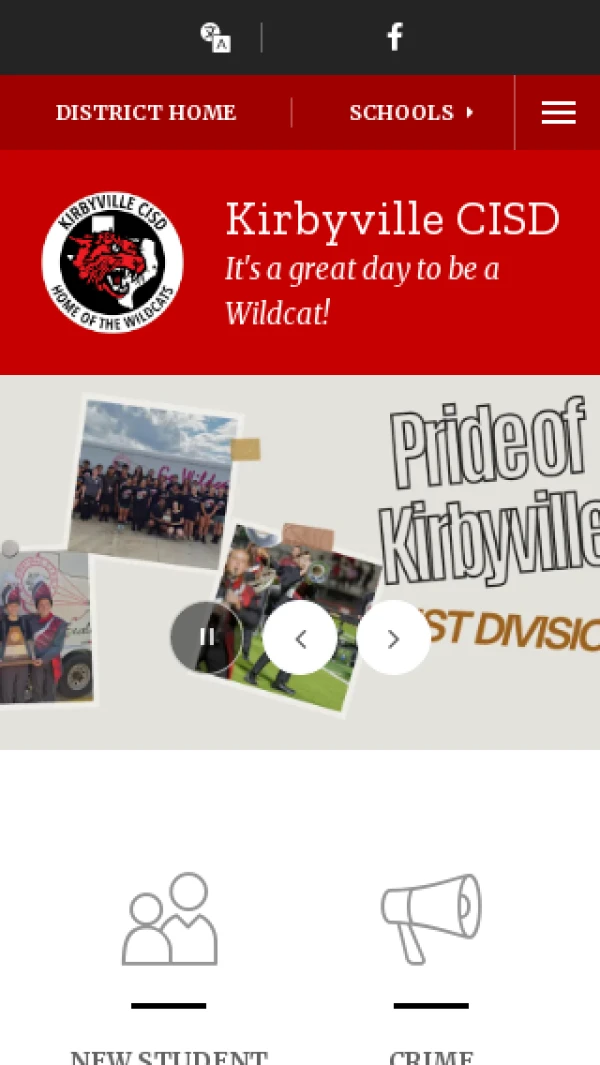Open the translate language icon
Viewport: 600px width, 1065px height.
[215, 38]
